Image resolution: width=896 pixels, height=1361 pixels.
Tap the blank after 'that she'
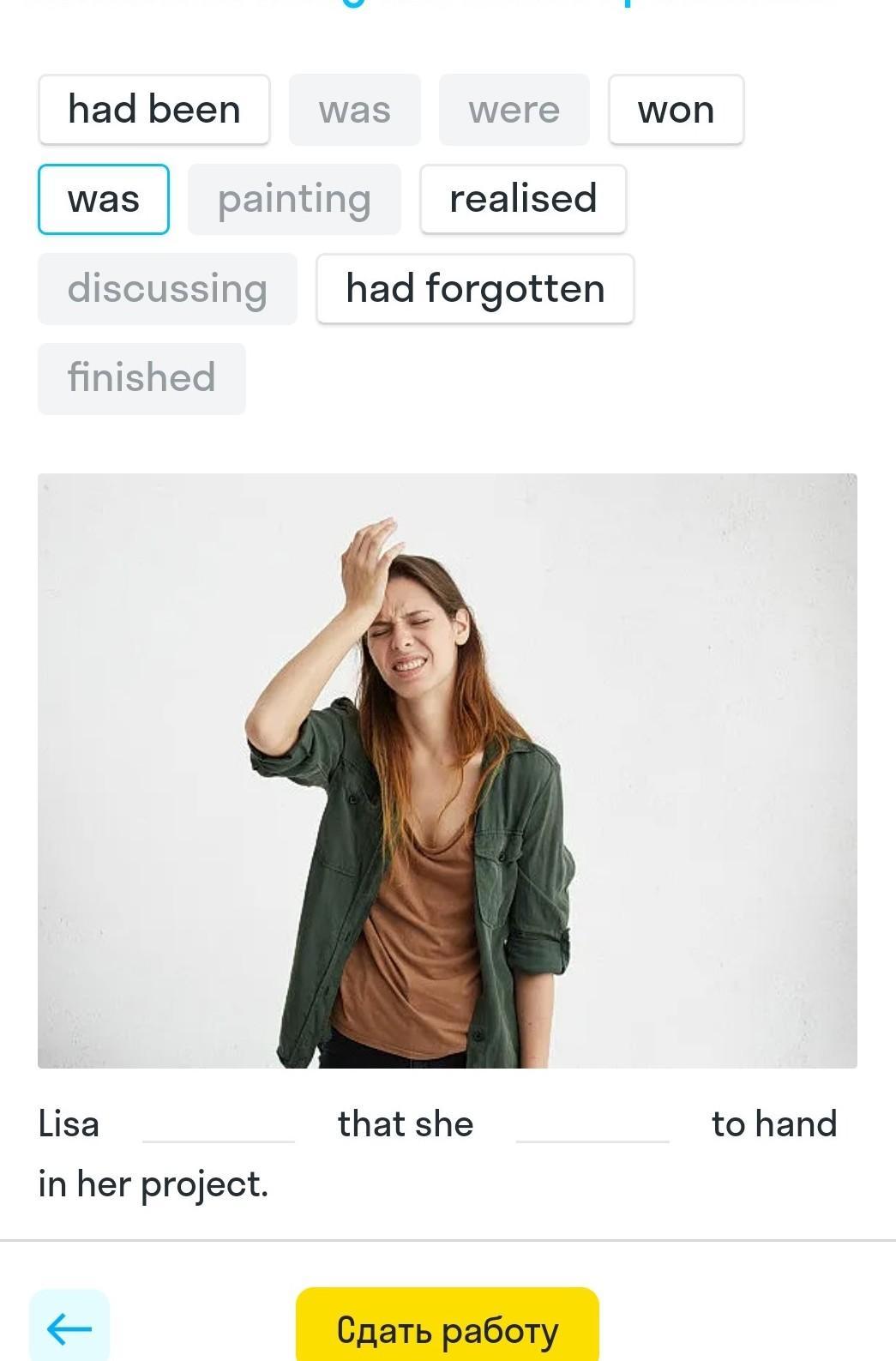(x=592, y=1124)
